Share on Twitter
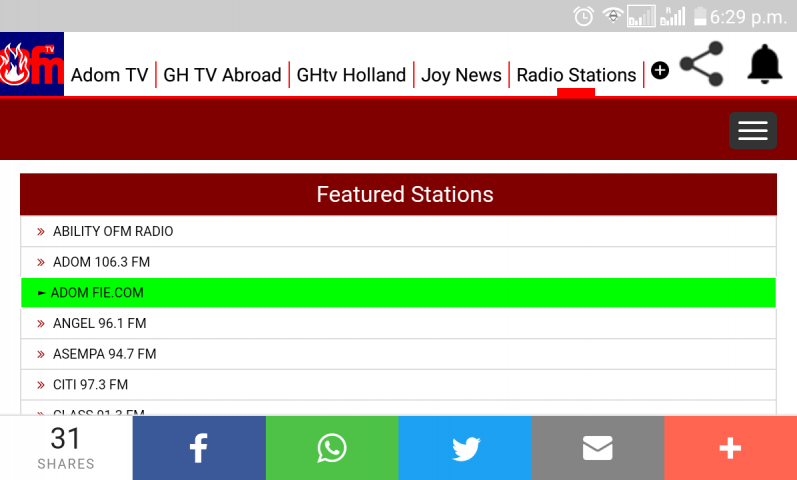797x480 pixels. (x=464, y=448)
